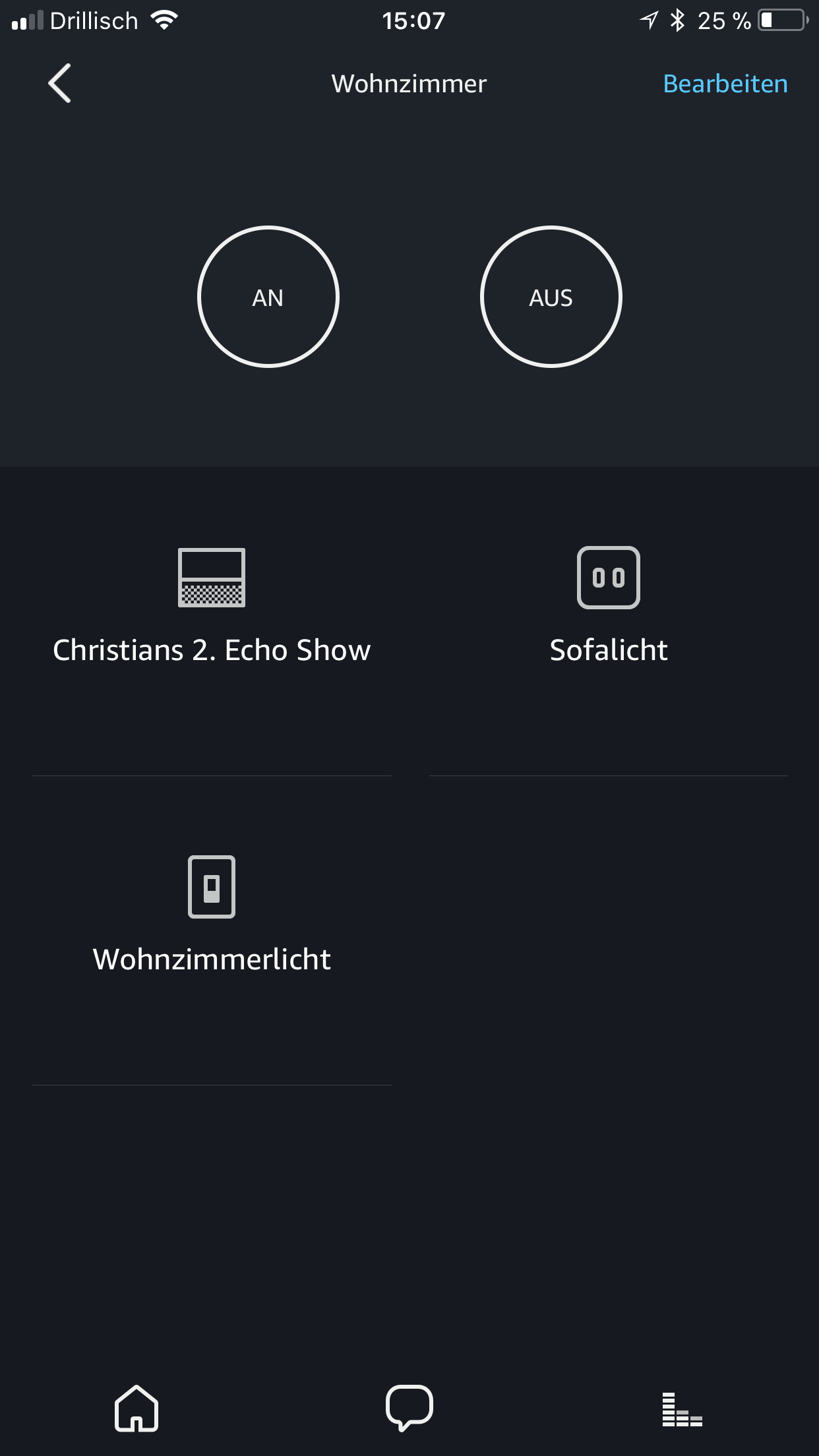The height and width of the screenshot is (1456, 819).
Task: Tap Bearbeiten to edit the group
Action: tap(725, 84)
